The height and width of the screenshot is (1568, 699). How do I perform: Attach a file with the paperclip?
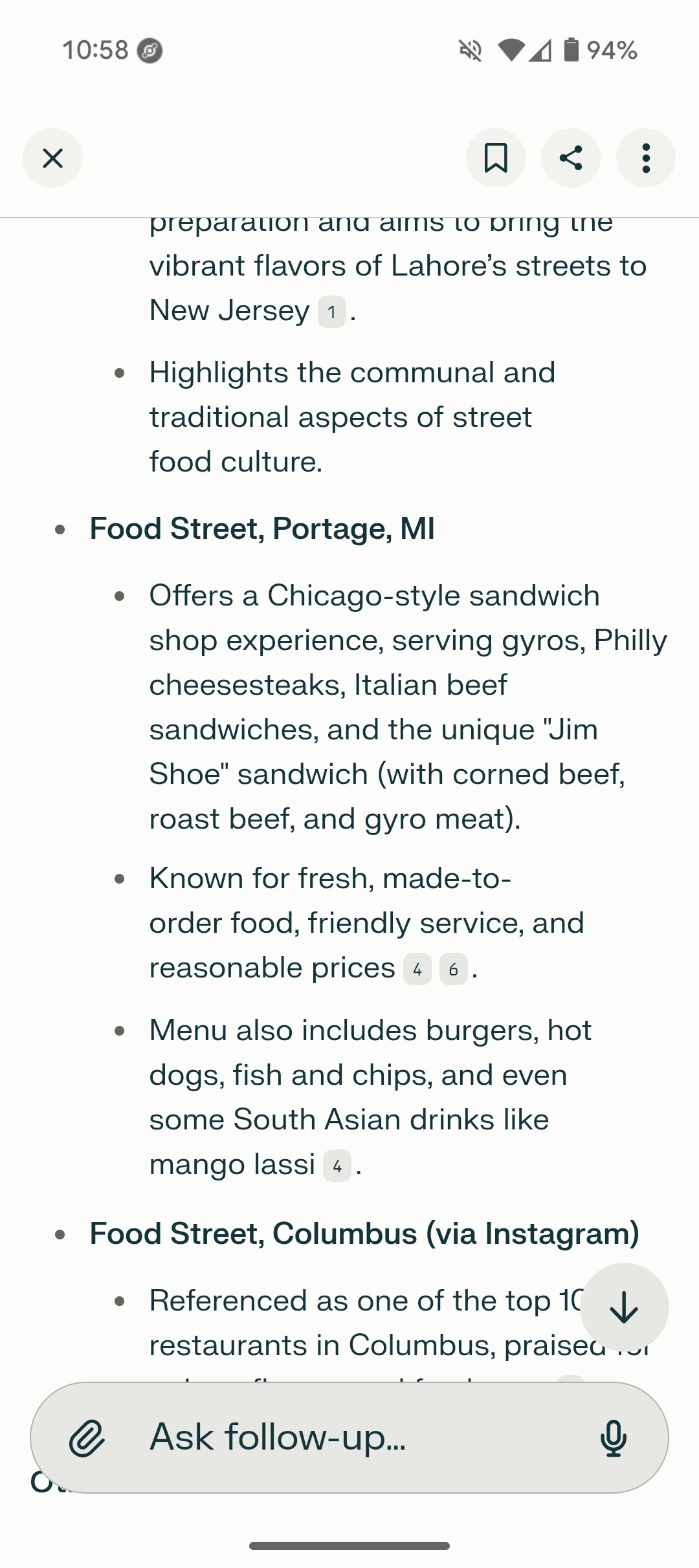click(x=87, y=1438)
